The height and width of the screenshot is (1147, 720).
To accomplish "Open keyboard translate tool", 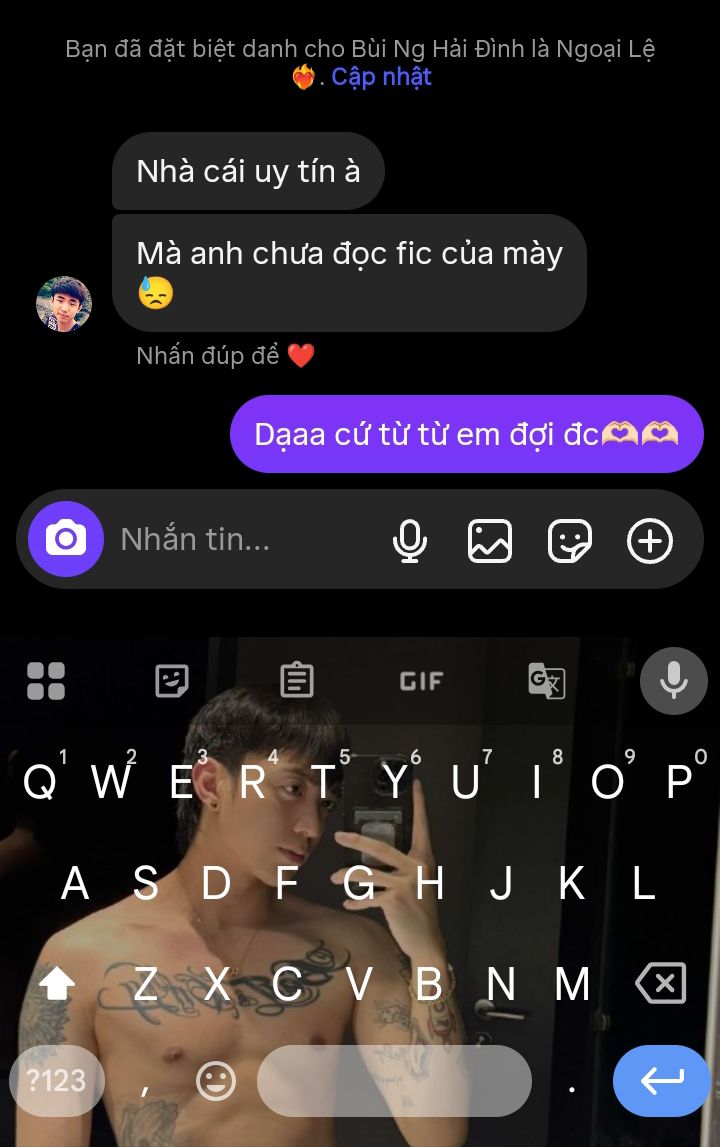I will 547,681.
